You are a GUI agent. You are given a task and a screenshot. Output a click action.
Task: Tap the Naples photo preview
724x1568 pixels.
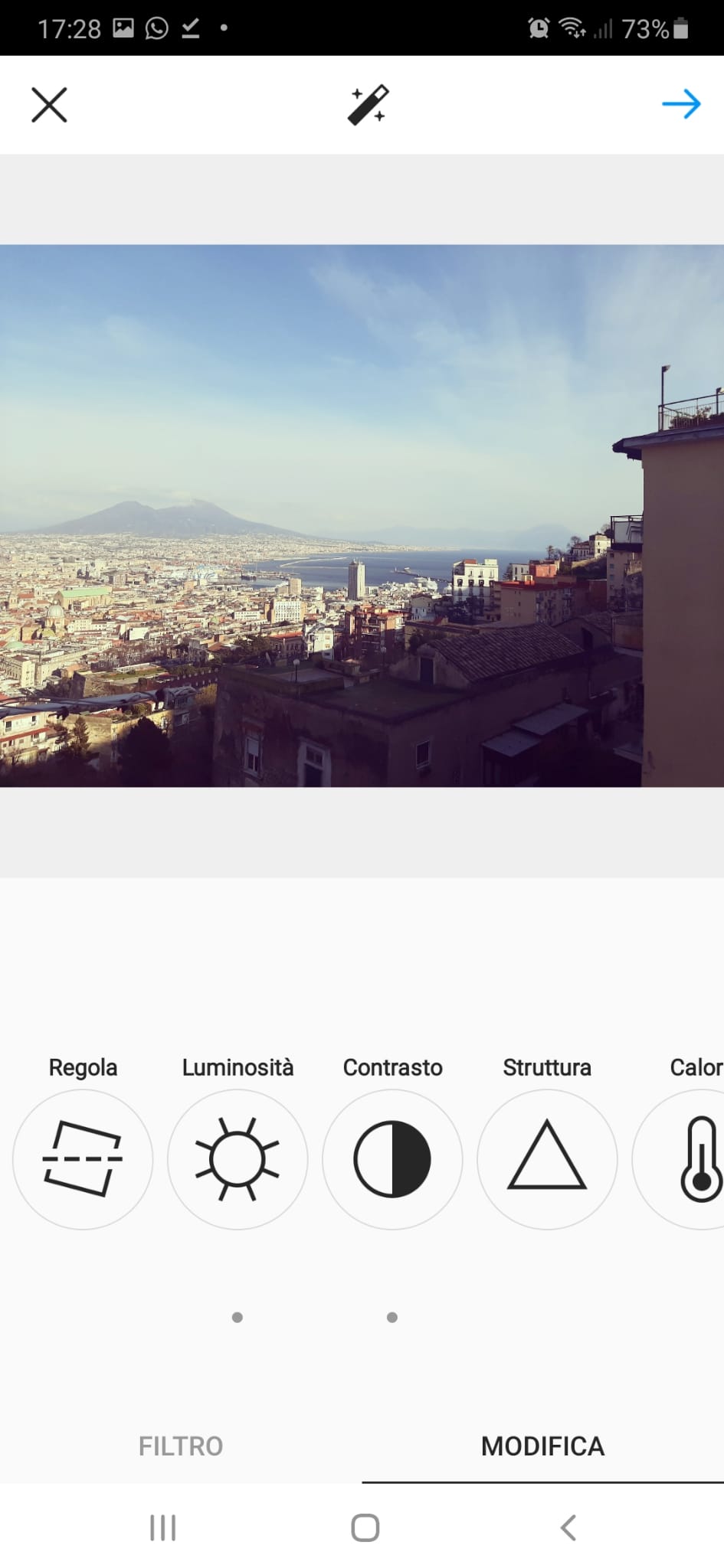click(x=362, y=515)
